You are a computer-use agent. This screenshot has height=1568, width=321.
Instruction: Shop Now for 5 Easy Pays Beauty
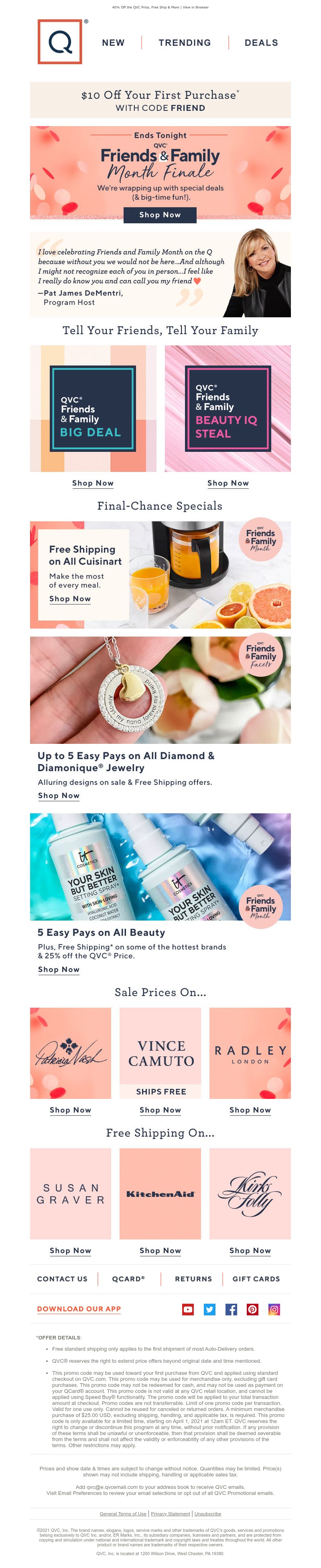58,970
